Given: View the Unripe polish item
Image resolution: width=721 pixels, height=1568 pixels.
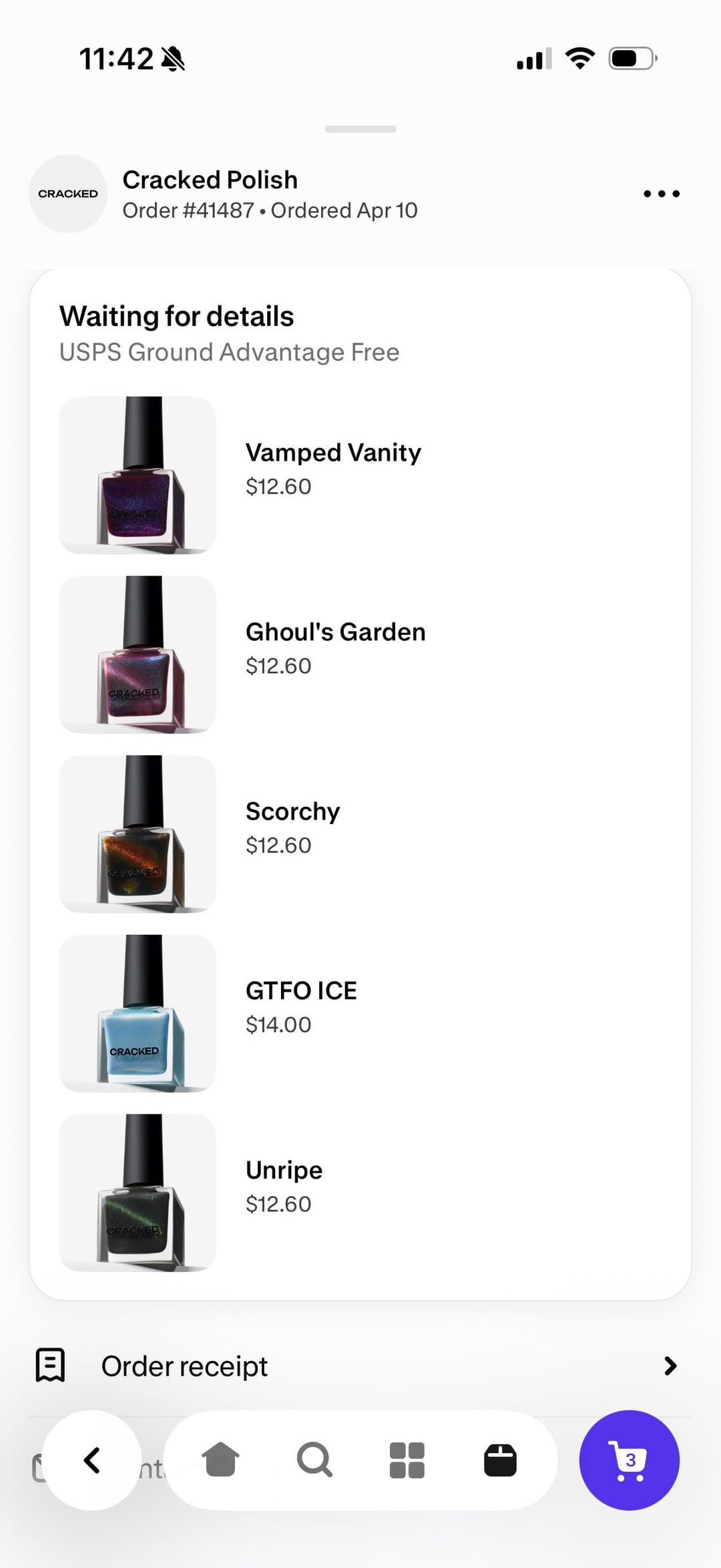Looking at the screenshot, I should pyautogui.click(x=284, y=1170).
